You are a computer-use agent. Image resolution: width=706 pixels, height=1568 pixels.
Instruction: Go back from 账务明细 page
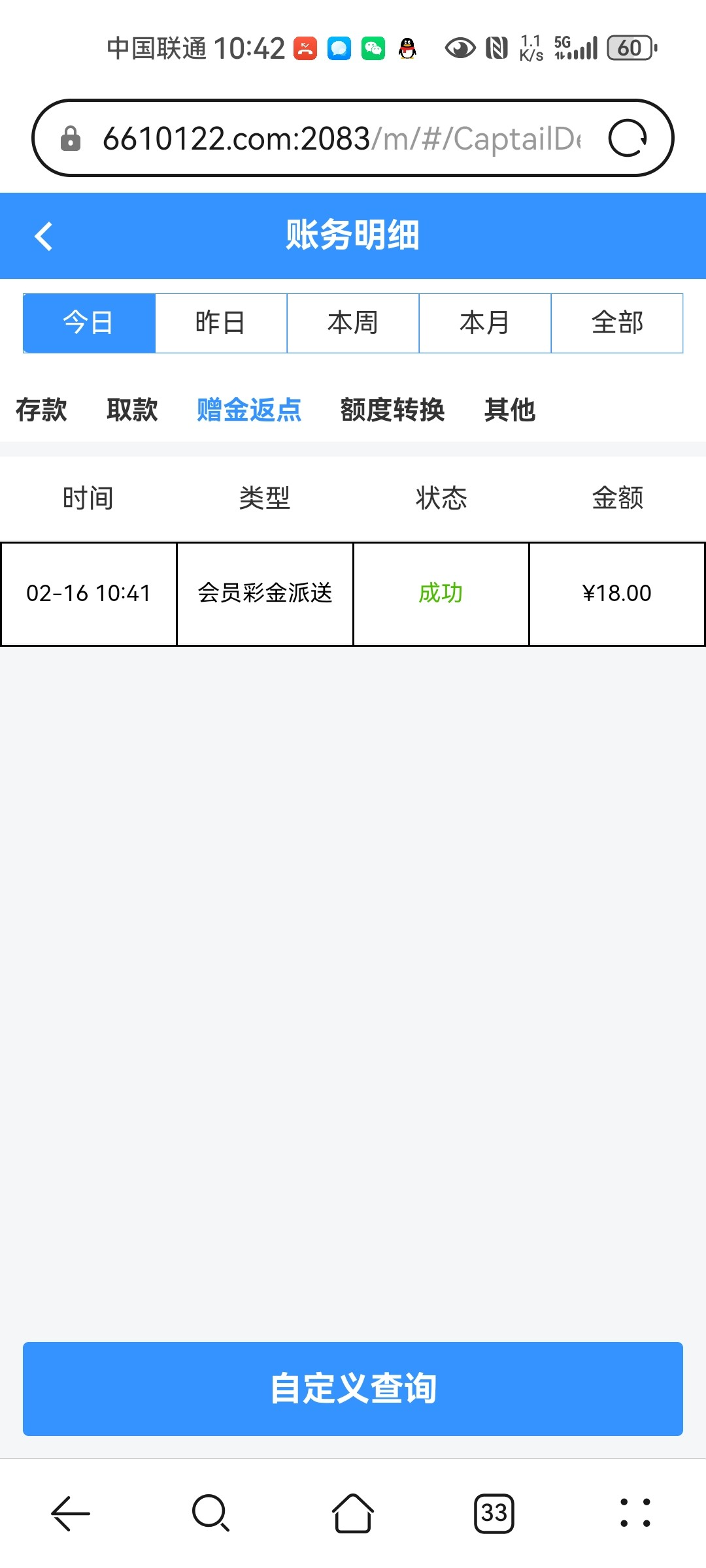point(43,236)
